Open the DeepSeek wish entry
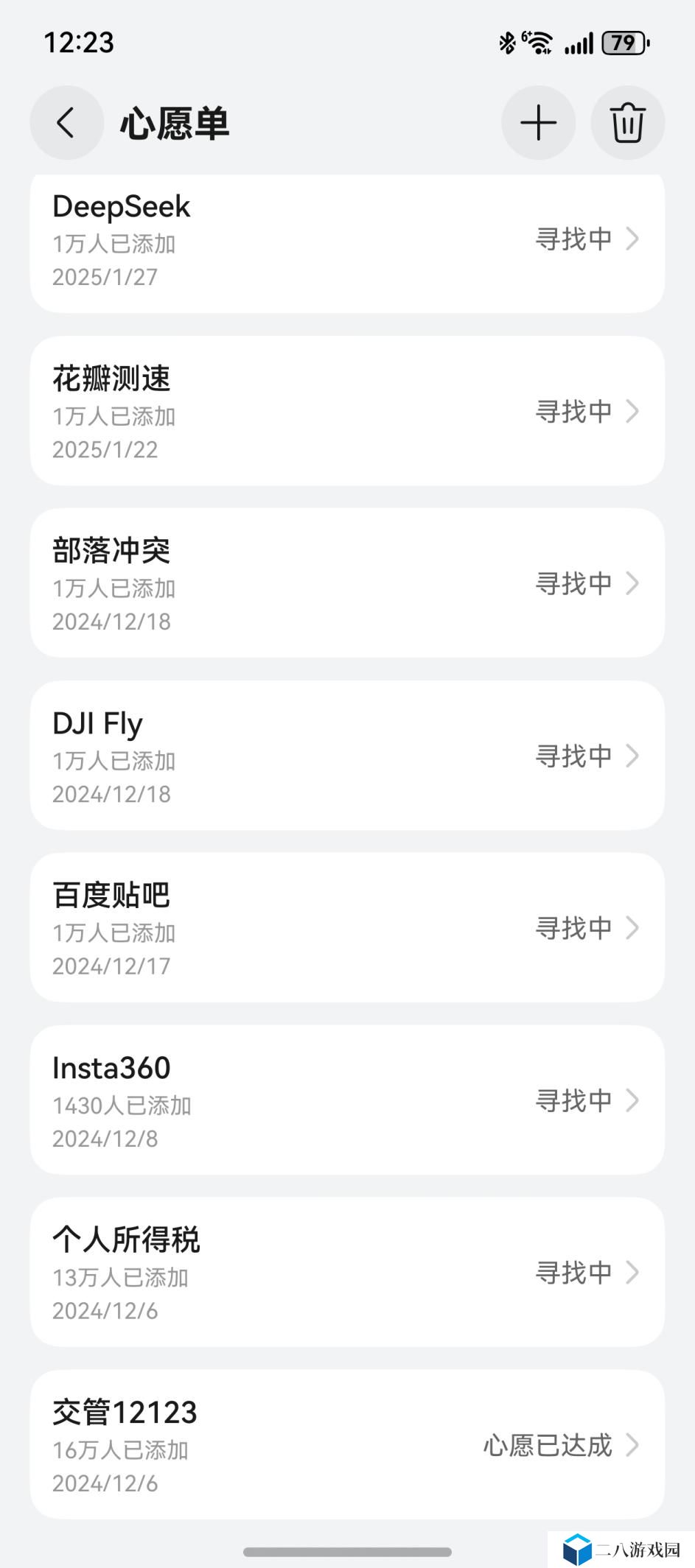Screen dimensions: 695x1568 pos(347,243)
